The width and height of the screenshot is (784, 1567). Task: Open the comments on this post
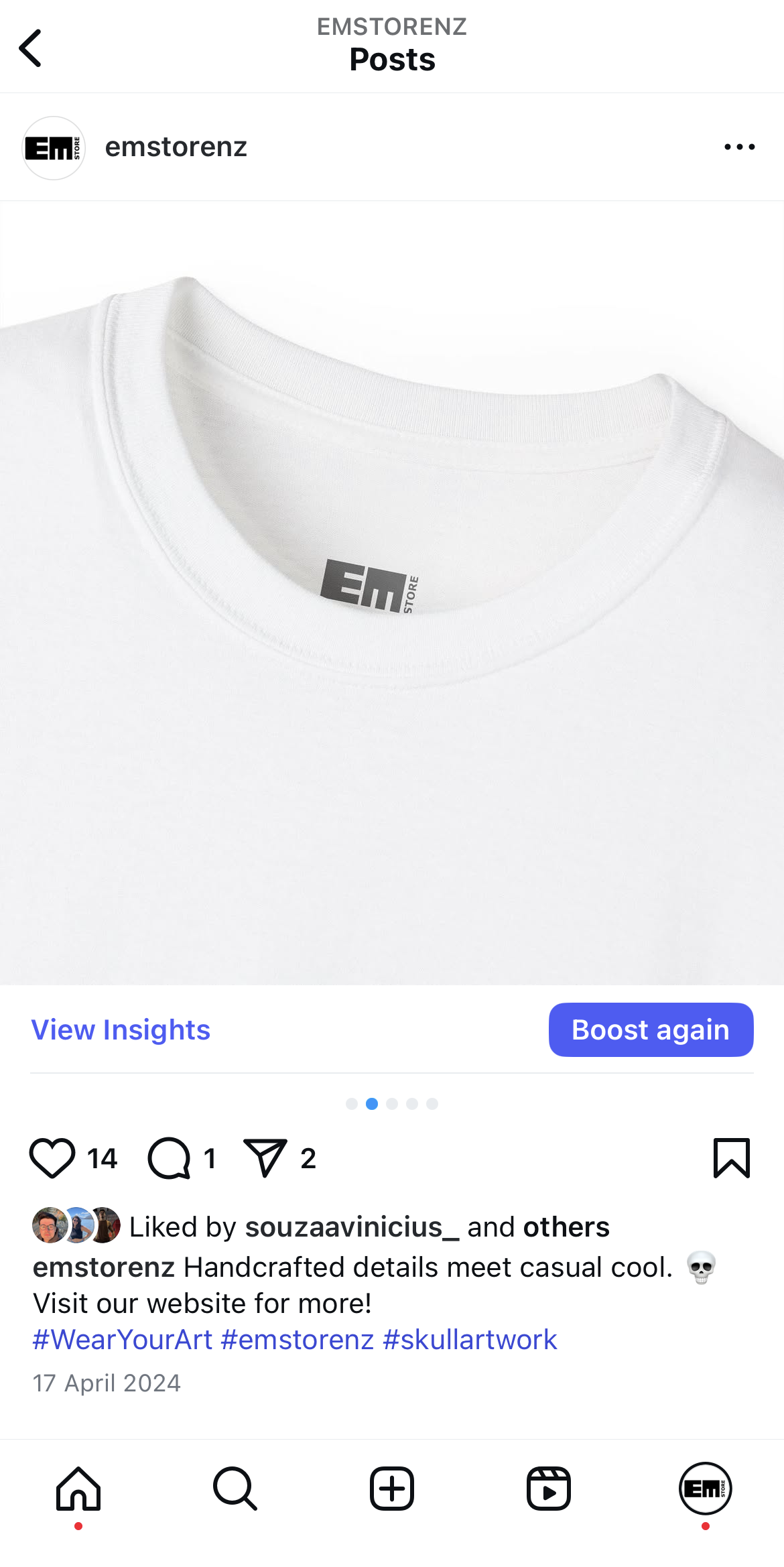169,1158
